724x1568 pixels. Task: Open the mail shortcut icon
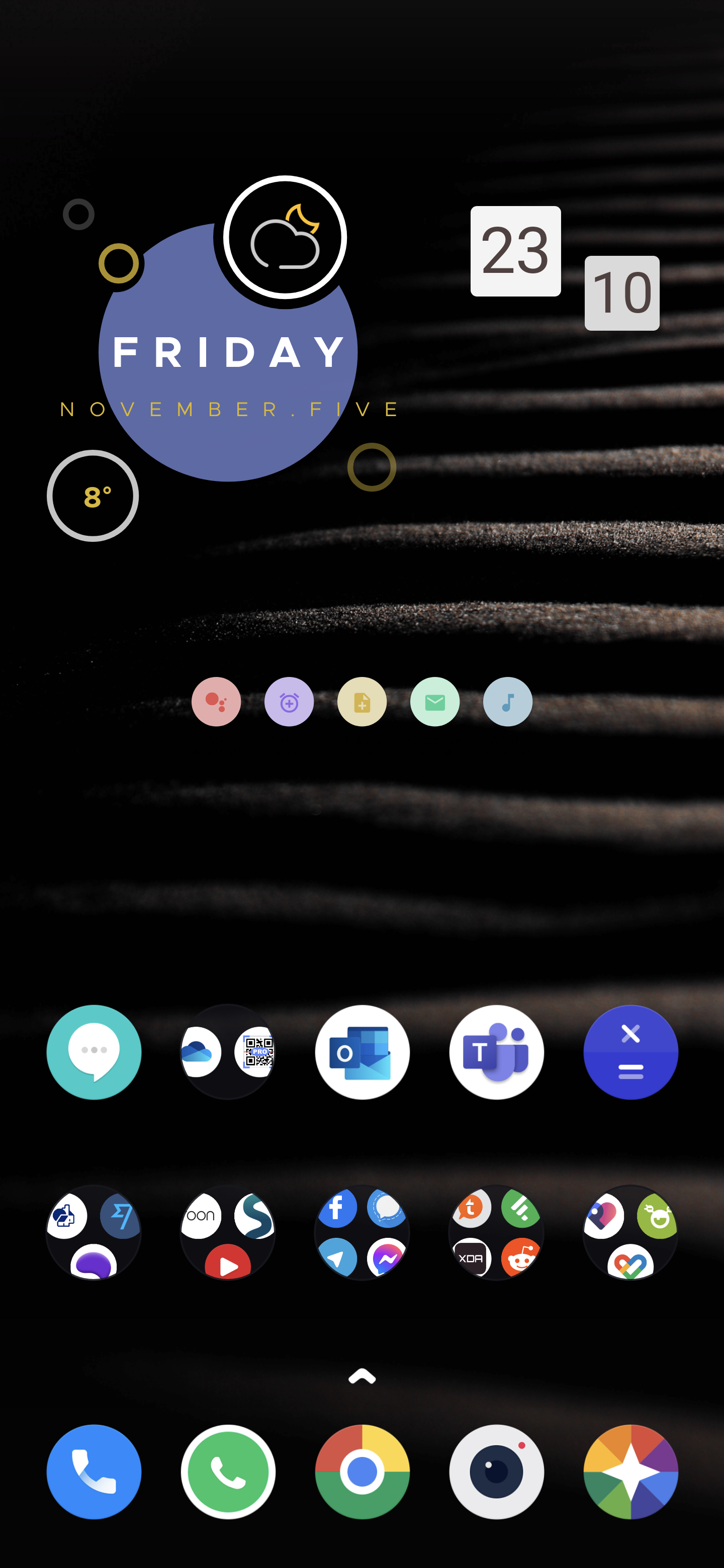(435, 702)
